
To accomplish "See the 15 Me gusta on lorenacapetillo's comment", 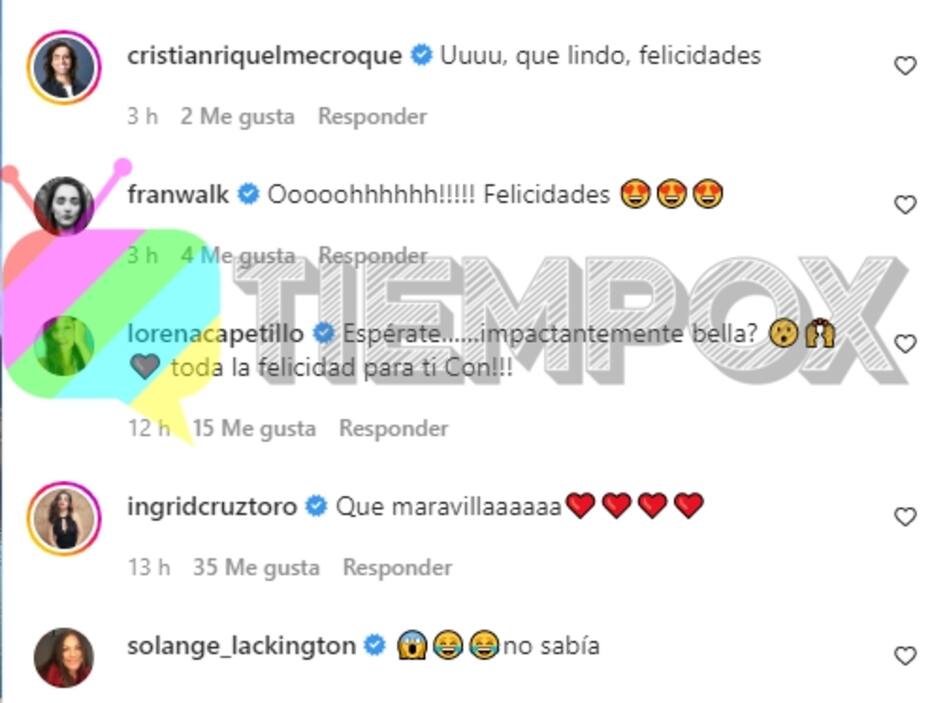I will point(254,429).
